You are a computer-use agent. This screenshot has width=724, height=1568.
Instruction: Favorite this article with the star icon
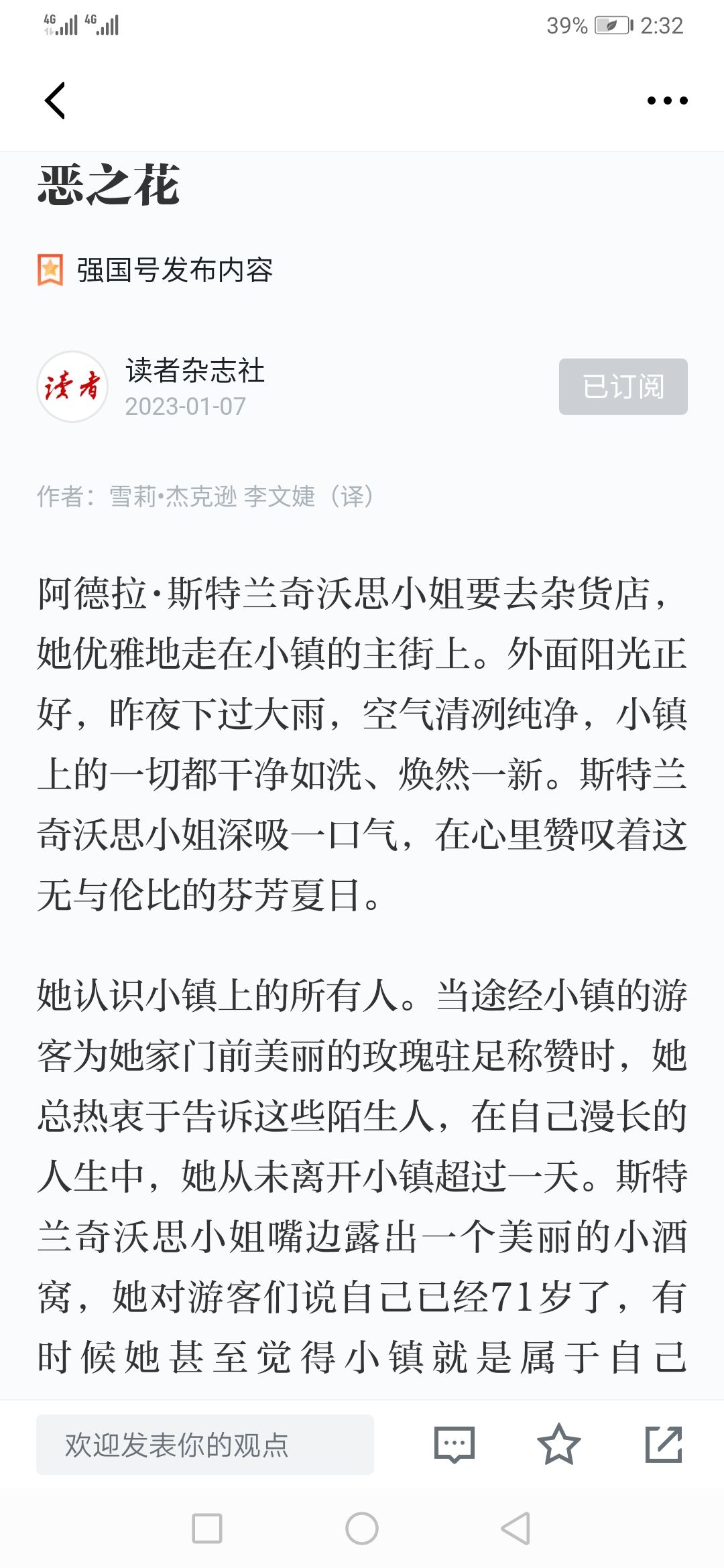point(558,1444)
